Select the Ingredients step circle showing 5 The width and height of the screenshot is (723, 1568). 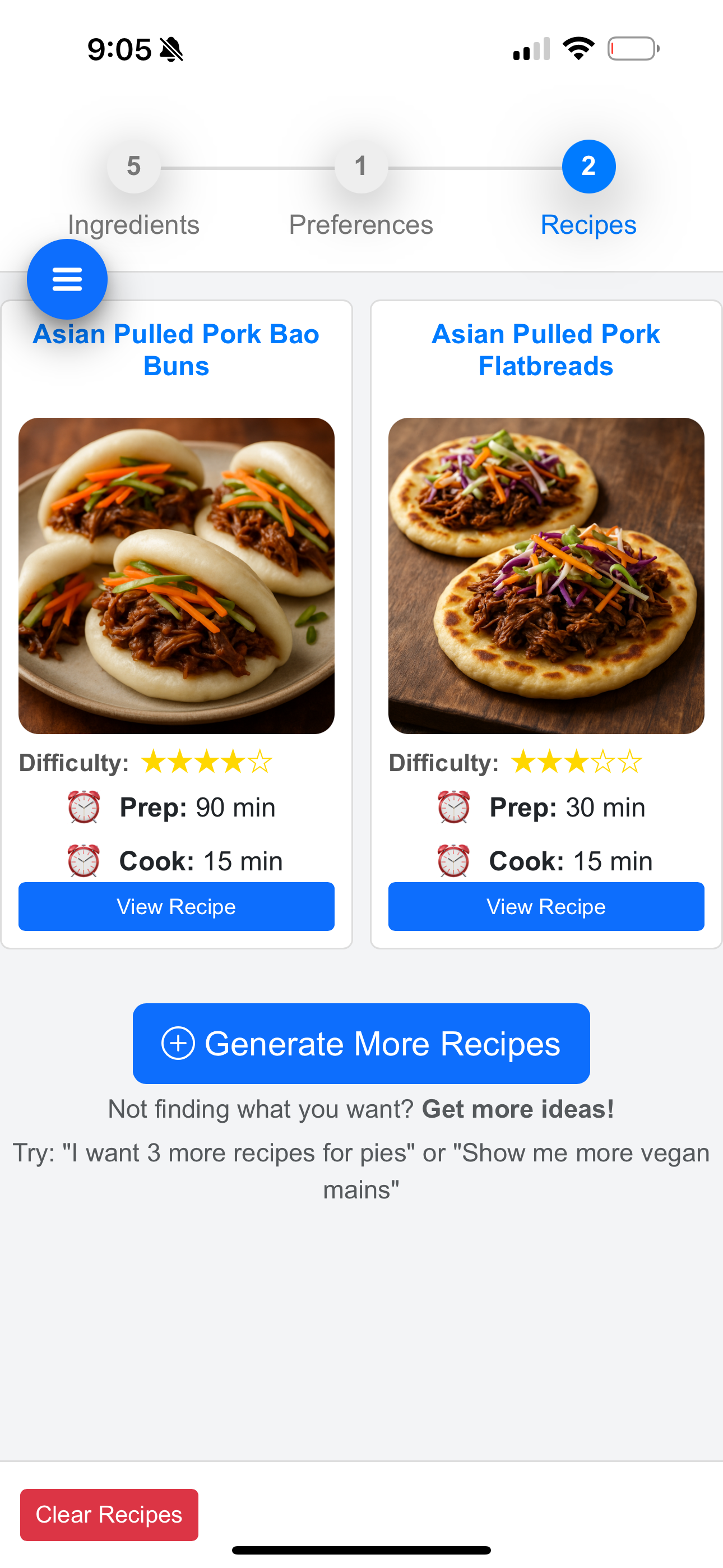coord(134,165)
